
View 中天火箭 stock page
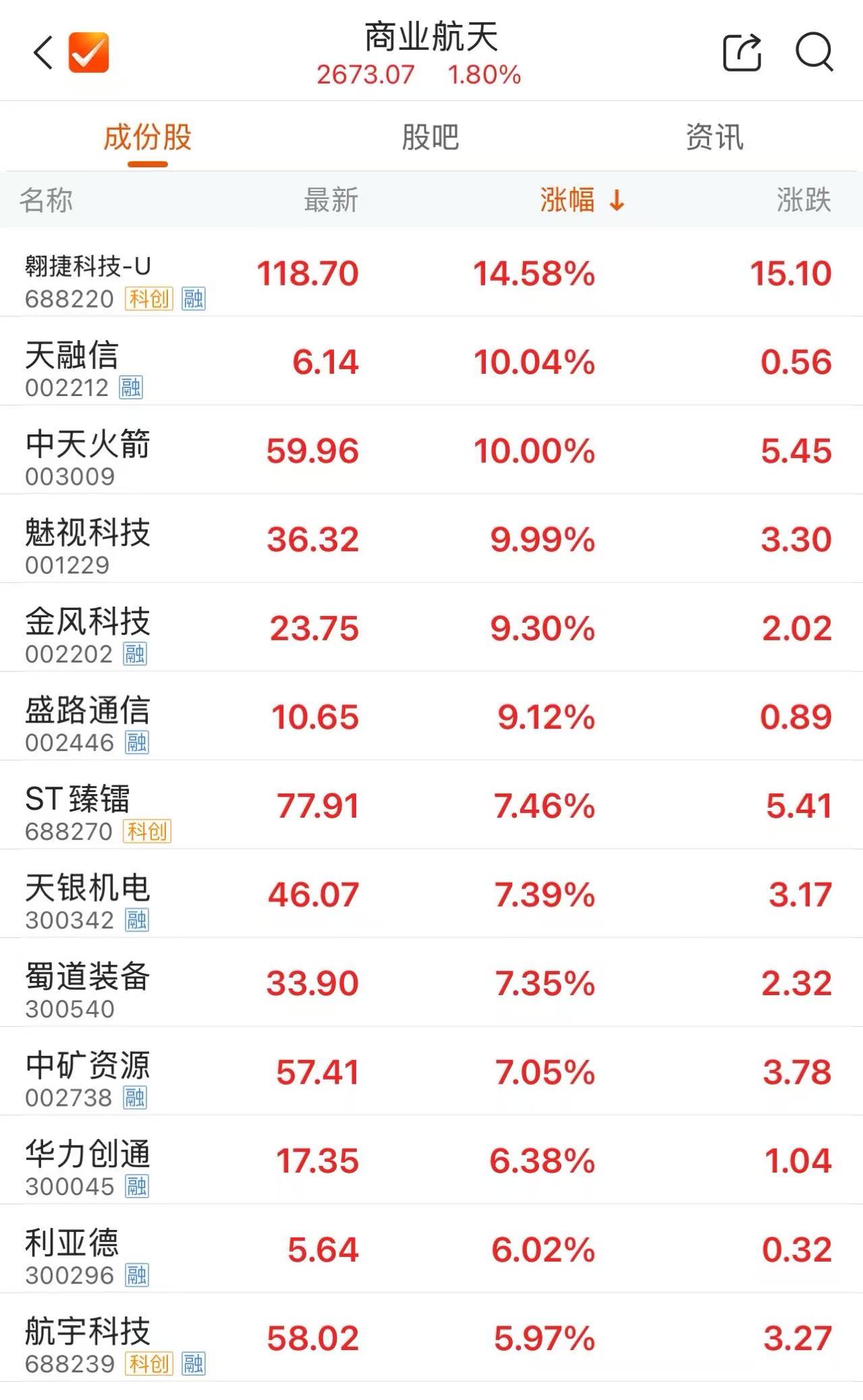pos(431,451)
